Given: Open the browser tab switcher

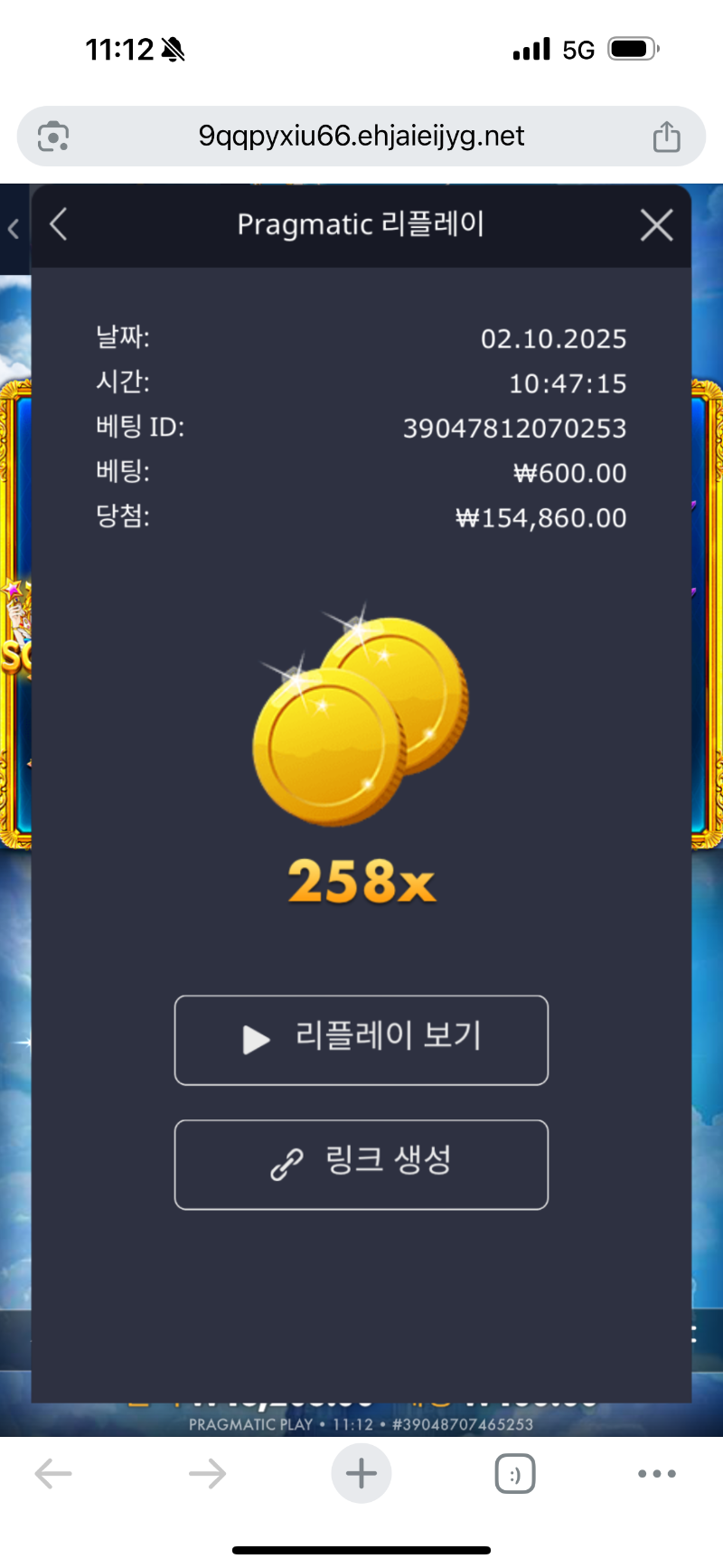Looking at the screenshot, I should (x=515, y=1474).
